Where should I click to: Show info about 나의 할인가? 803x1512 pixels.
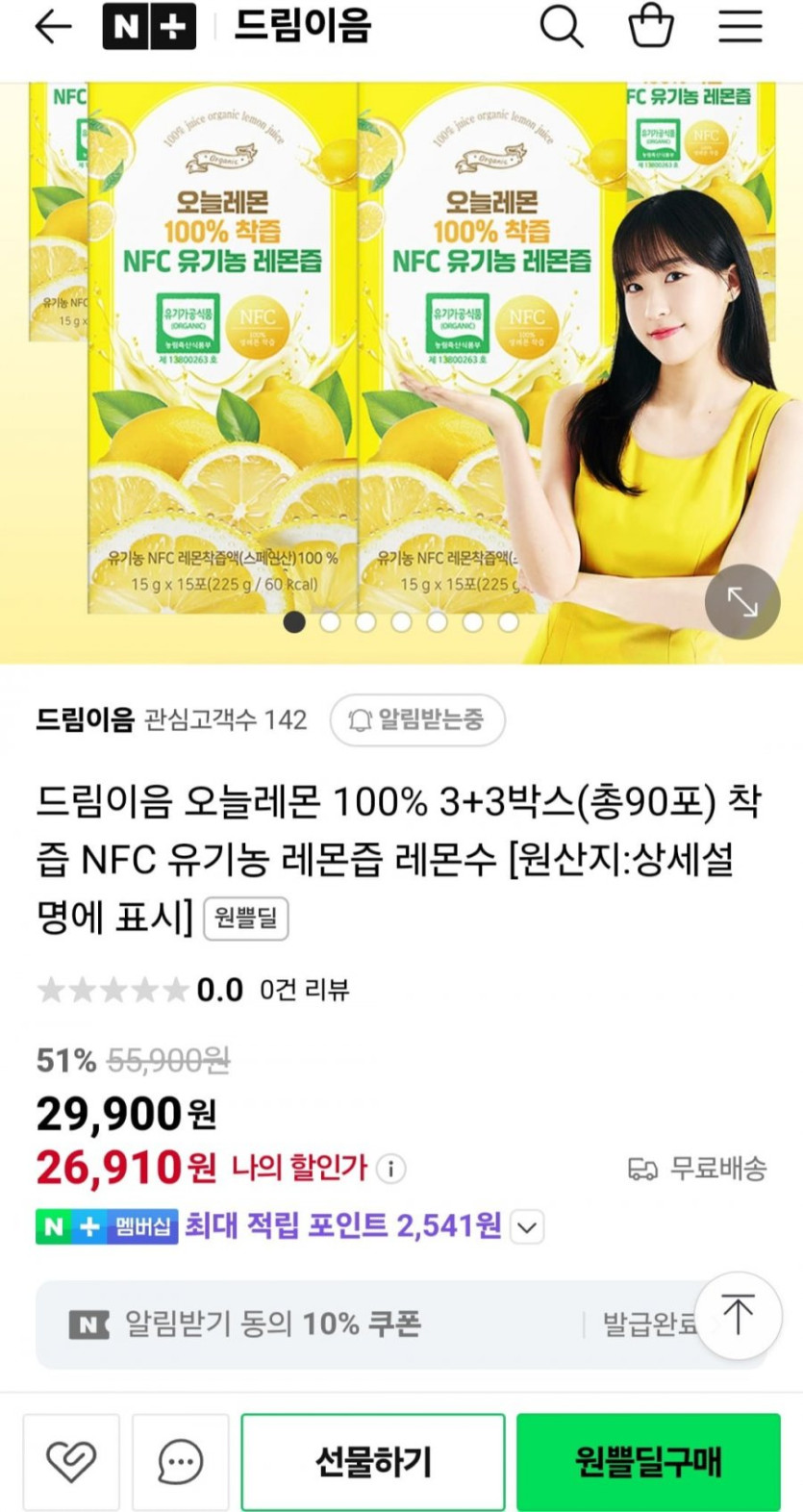pos(390,1169)
